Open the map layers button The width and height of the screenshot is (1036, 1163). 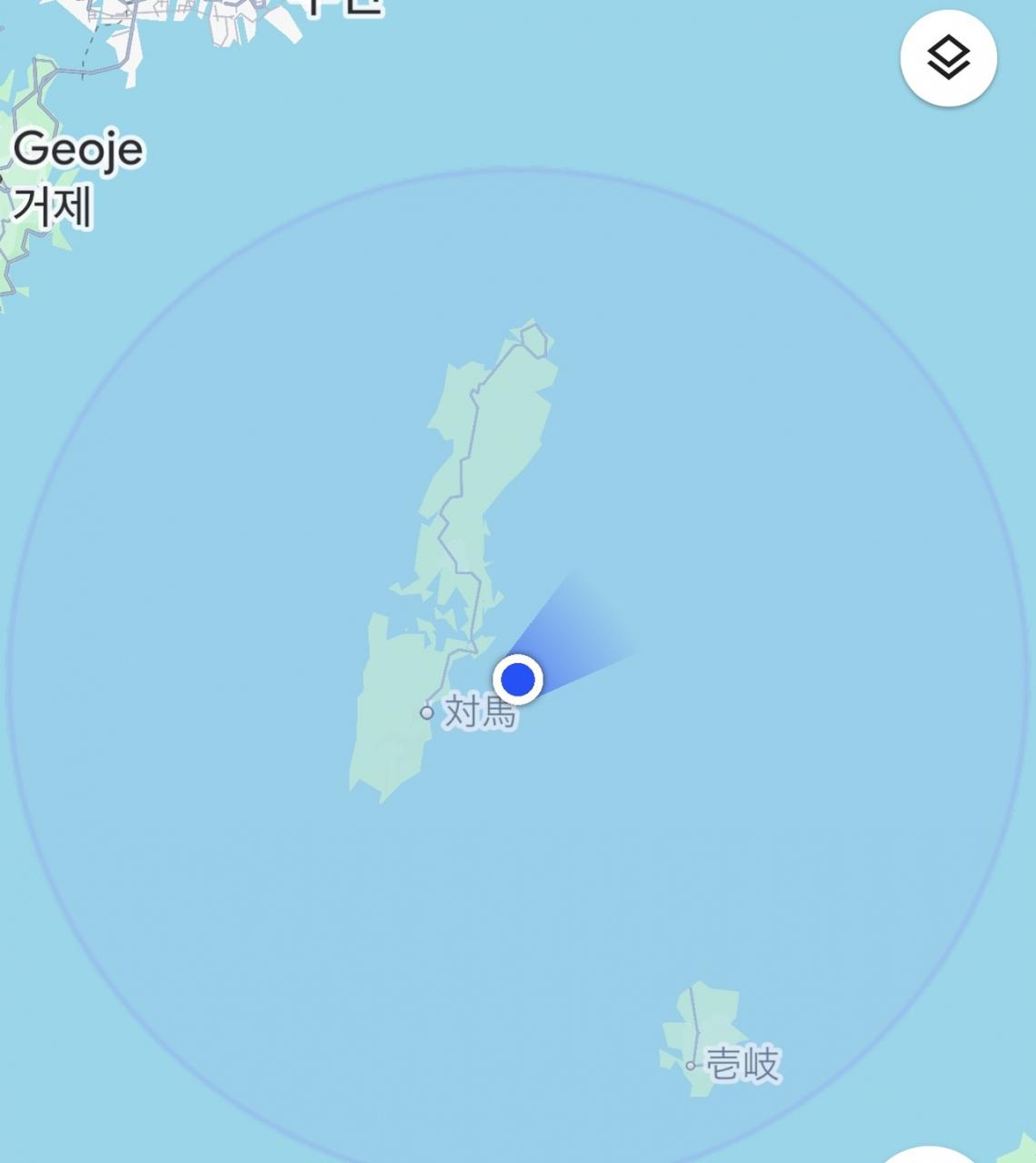[x=948, y=58]
